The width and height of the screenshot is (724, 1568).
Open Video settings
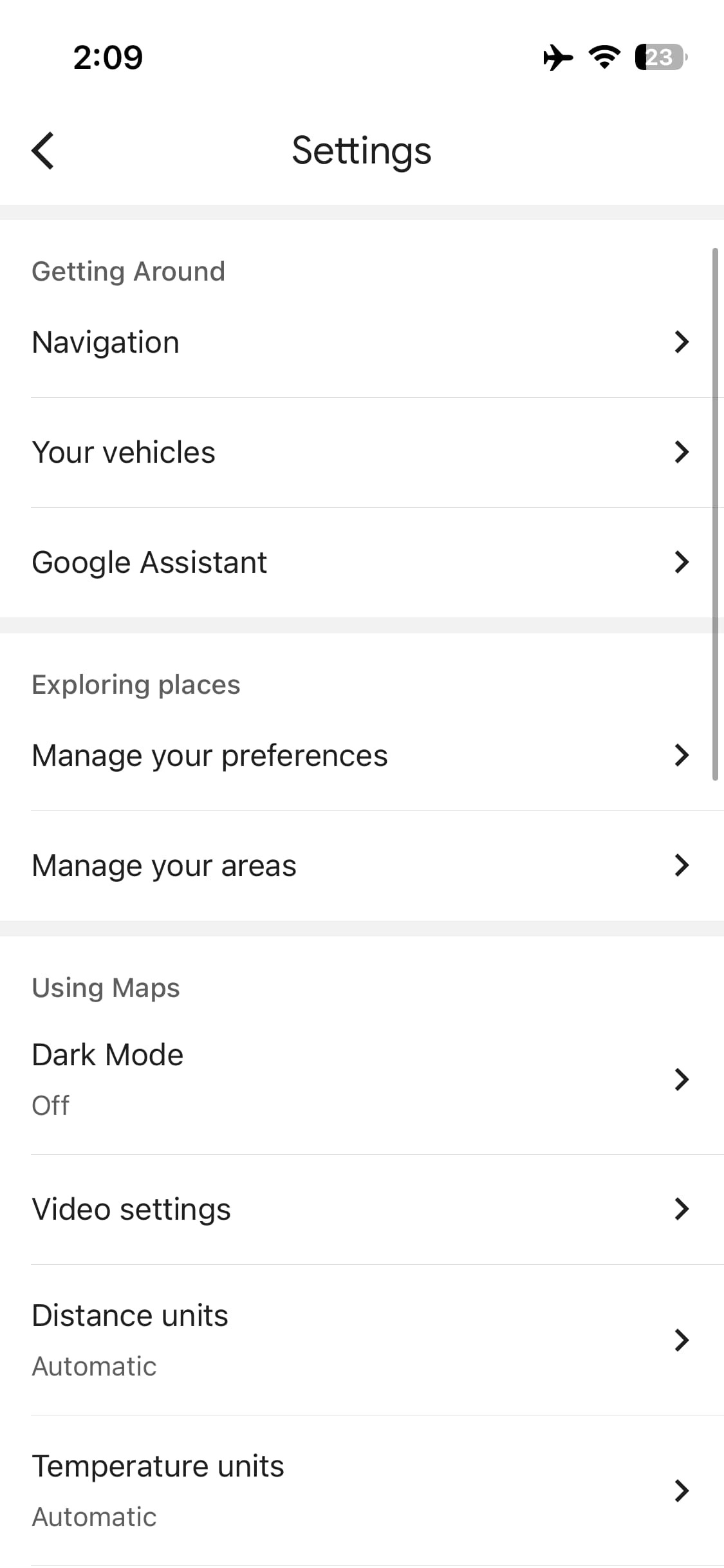click(360, 1209)
